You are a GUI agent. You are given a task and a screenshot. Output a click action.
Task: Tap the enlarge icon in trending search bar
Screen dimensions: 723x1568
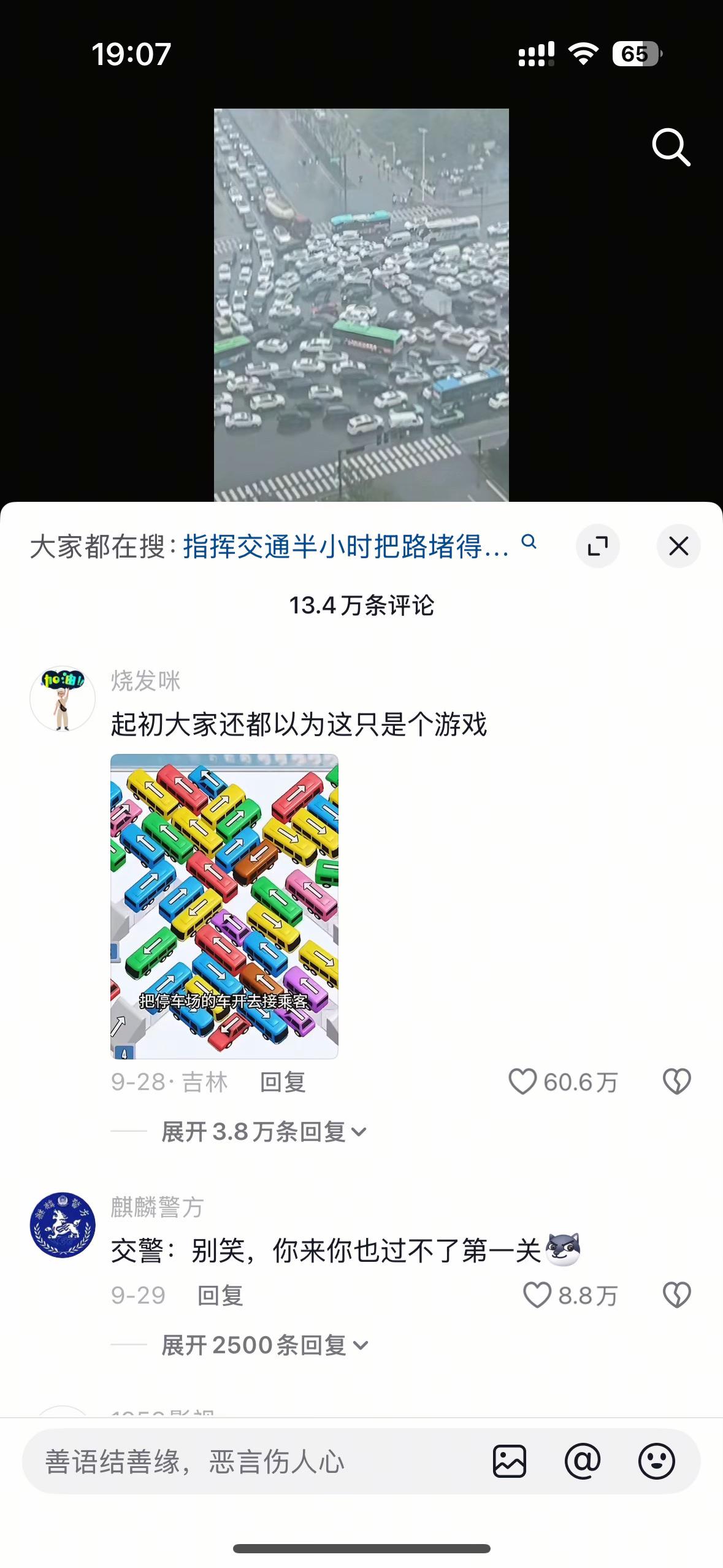pos(598,545)
